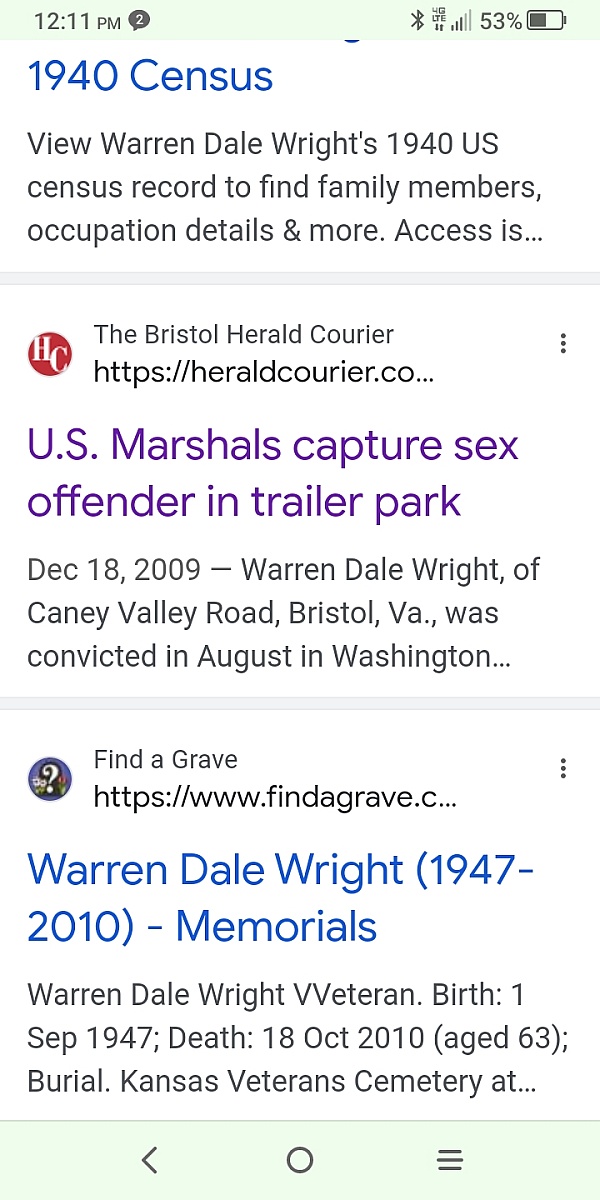
Task: Open the U.S. Marshals capture article link
Action: coord(272,472)
